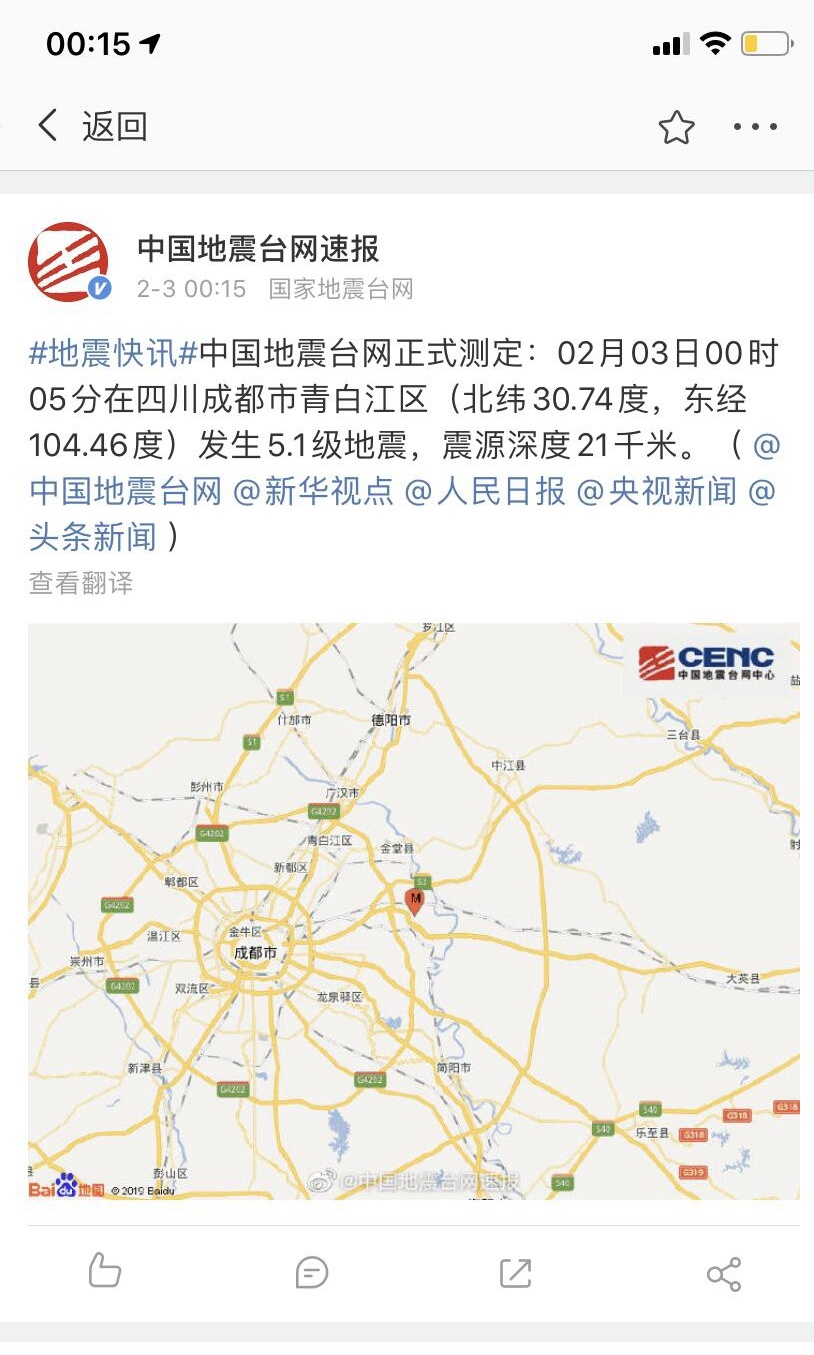Share this post via the share icon
The height and width of the screenshot is (1355, 814).
click(723, 1273)
